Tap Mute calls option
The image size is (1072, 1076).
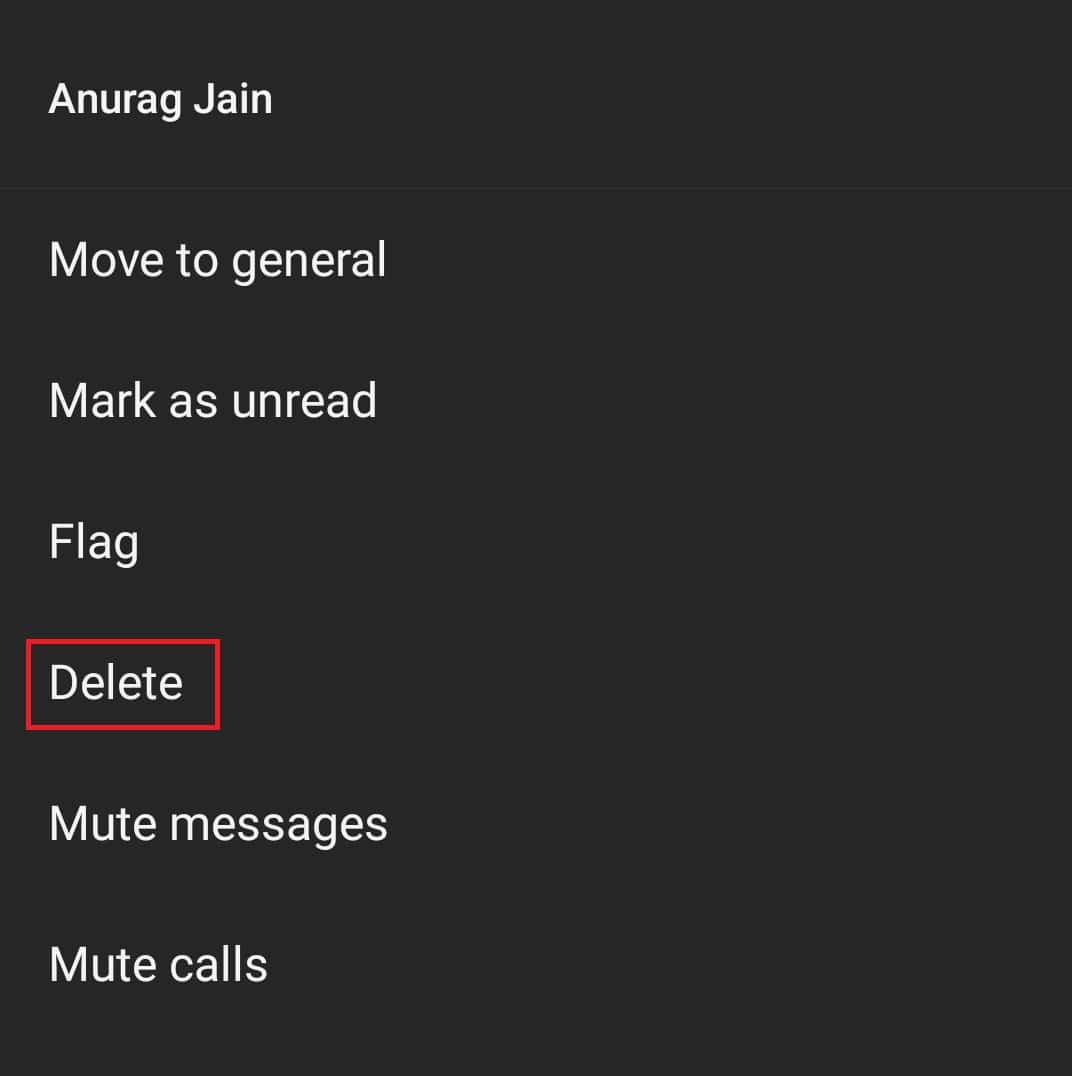[158, 966]
